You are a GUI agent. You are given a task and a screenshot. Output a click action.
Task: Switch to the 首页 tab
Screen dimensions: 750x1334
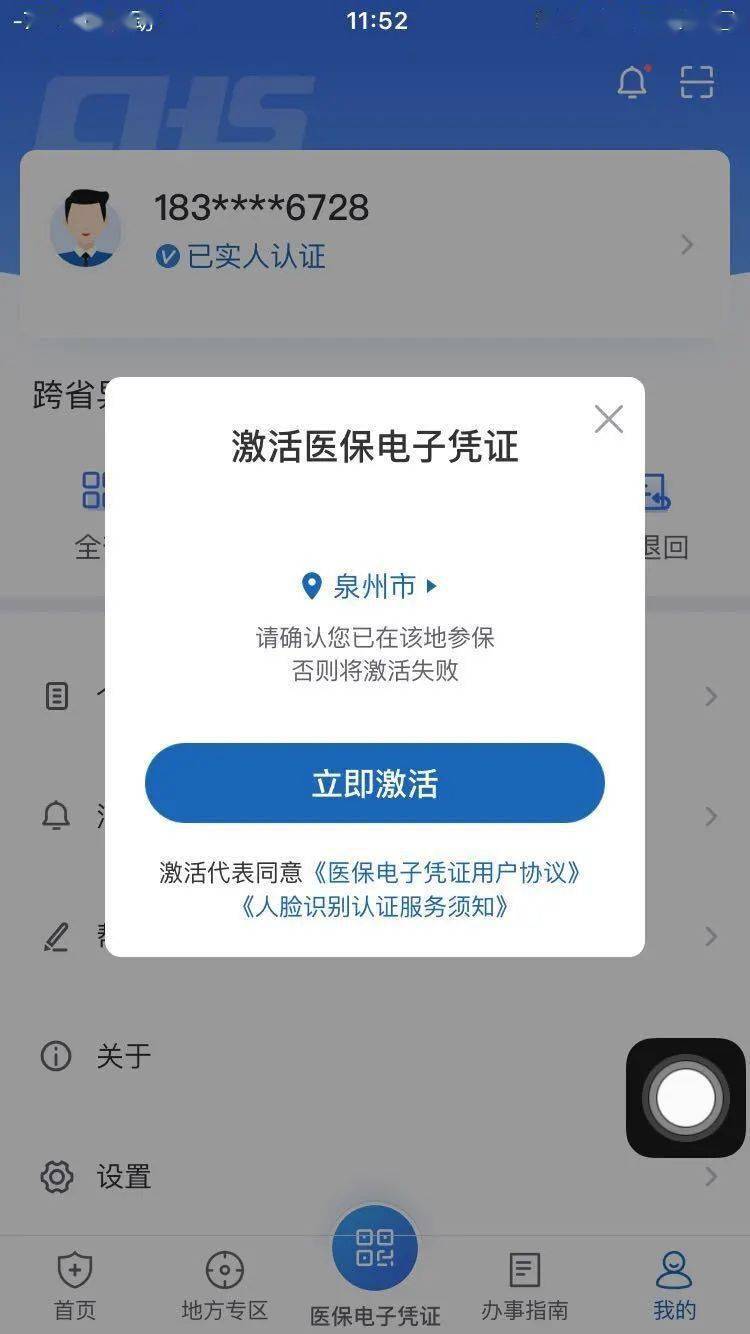75,1285
